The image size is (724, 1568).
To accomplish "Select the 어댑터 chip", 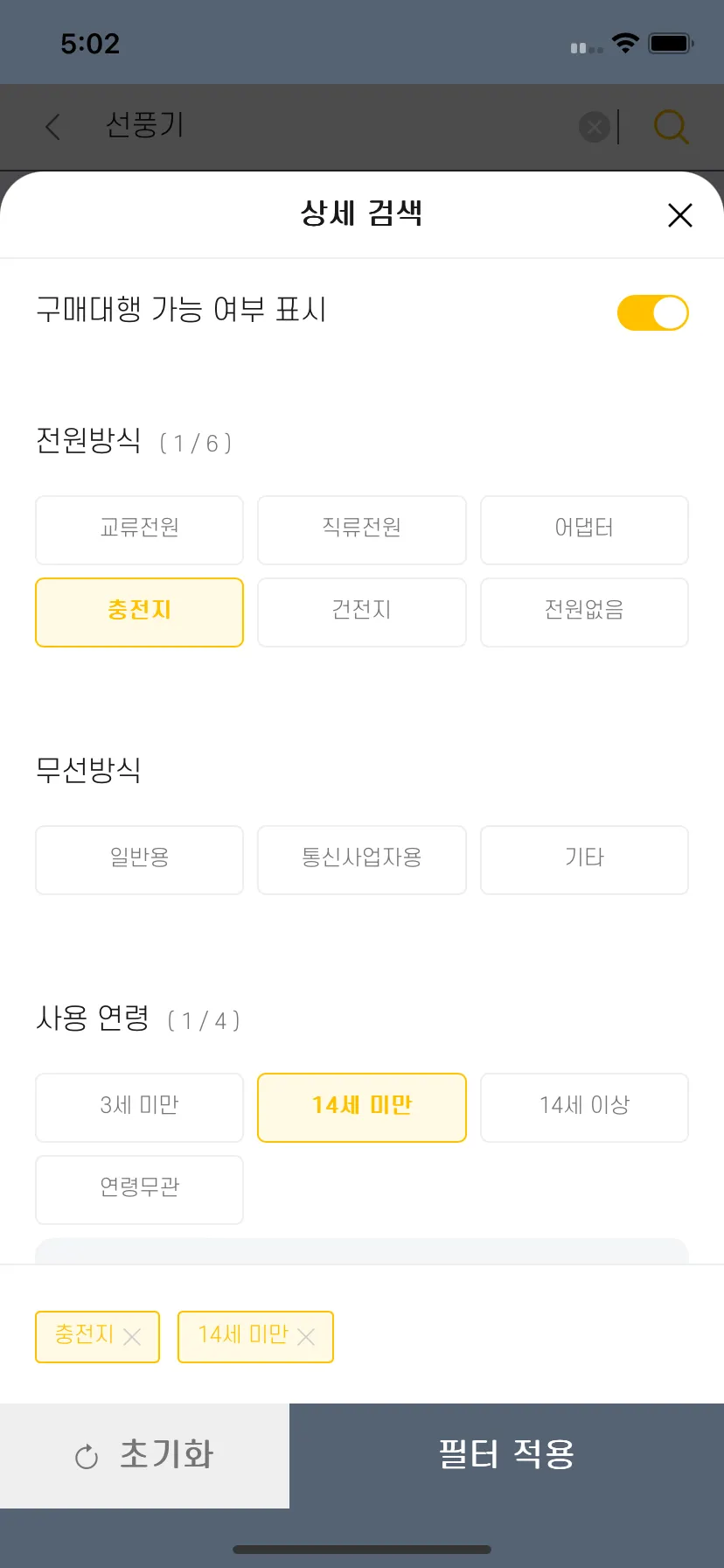I will [x=584, y=529].
